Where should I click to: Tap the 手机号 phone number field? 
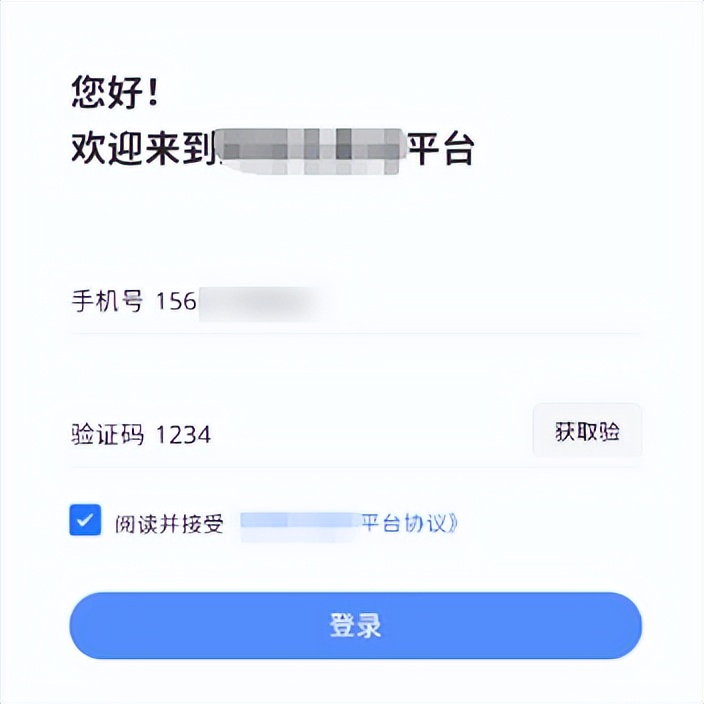click(400, 301)
